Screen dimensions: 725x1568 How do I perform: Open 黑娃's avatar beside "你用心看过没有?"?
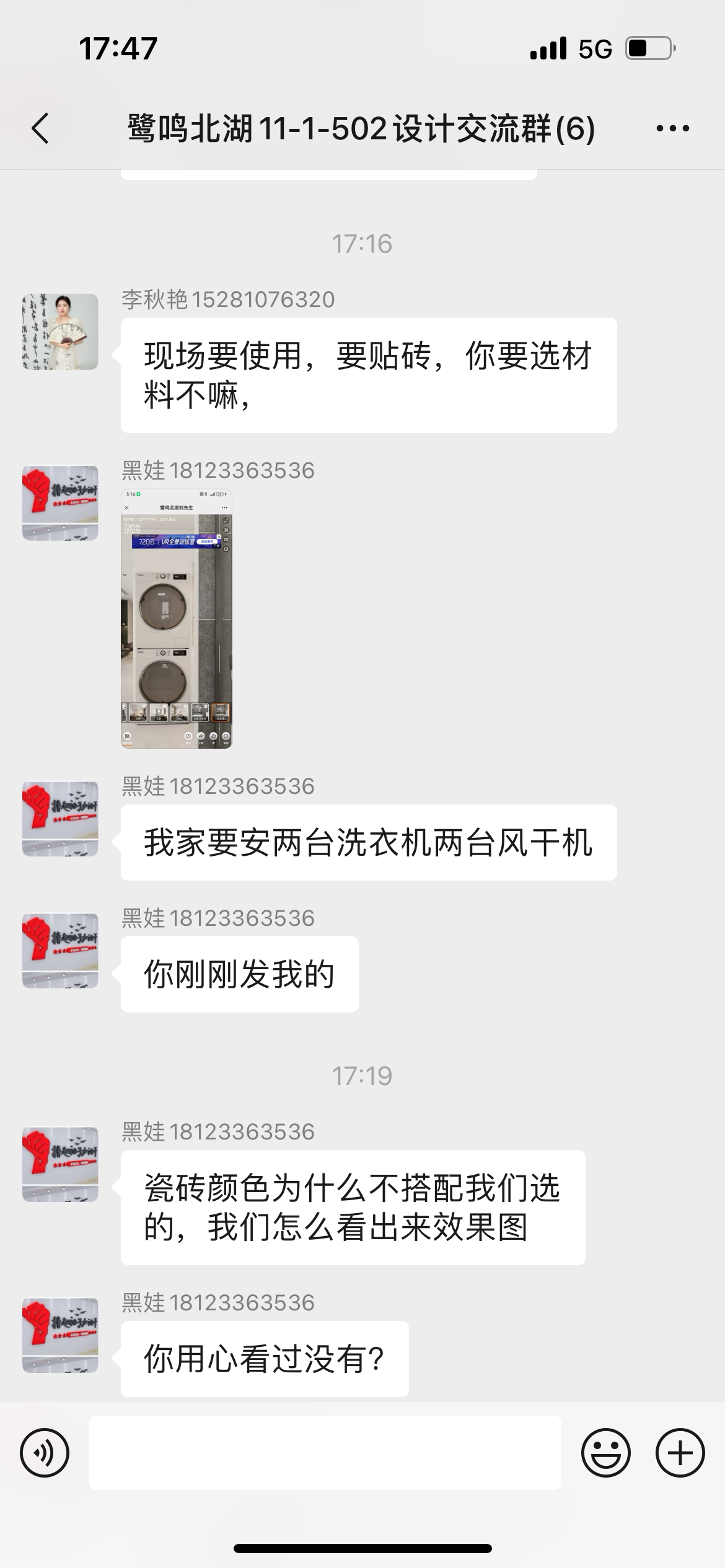pos(60,1336)
